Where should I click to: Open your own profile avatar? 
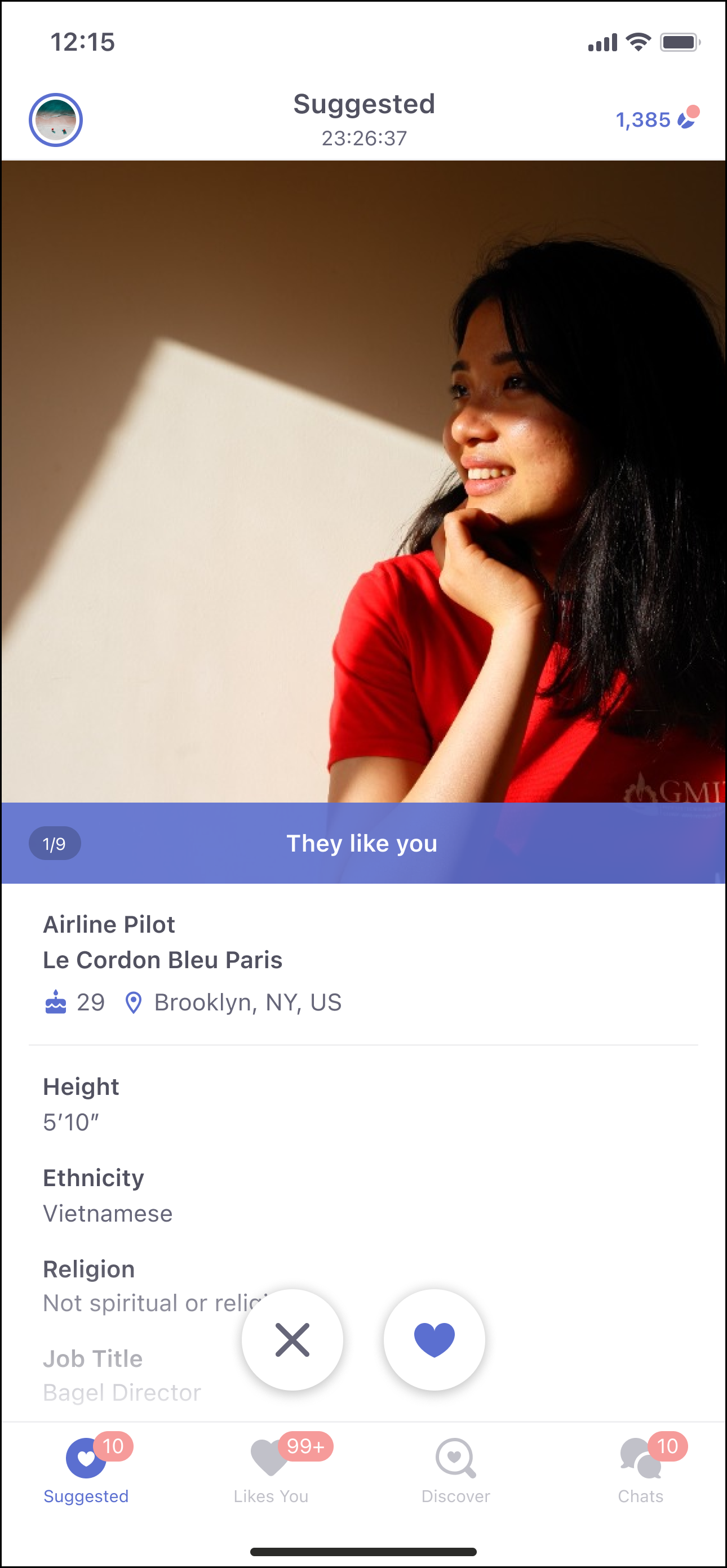pos(55,120)
